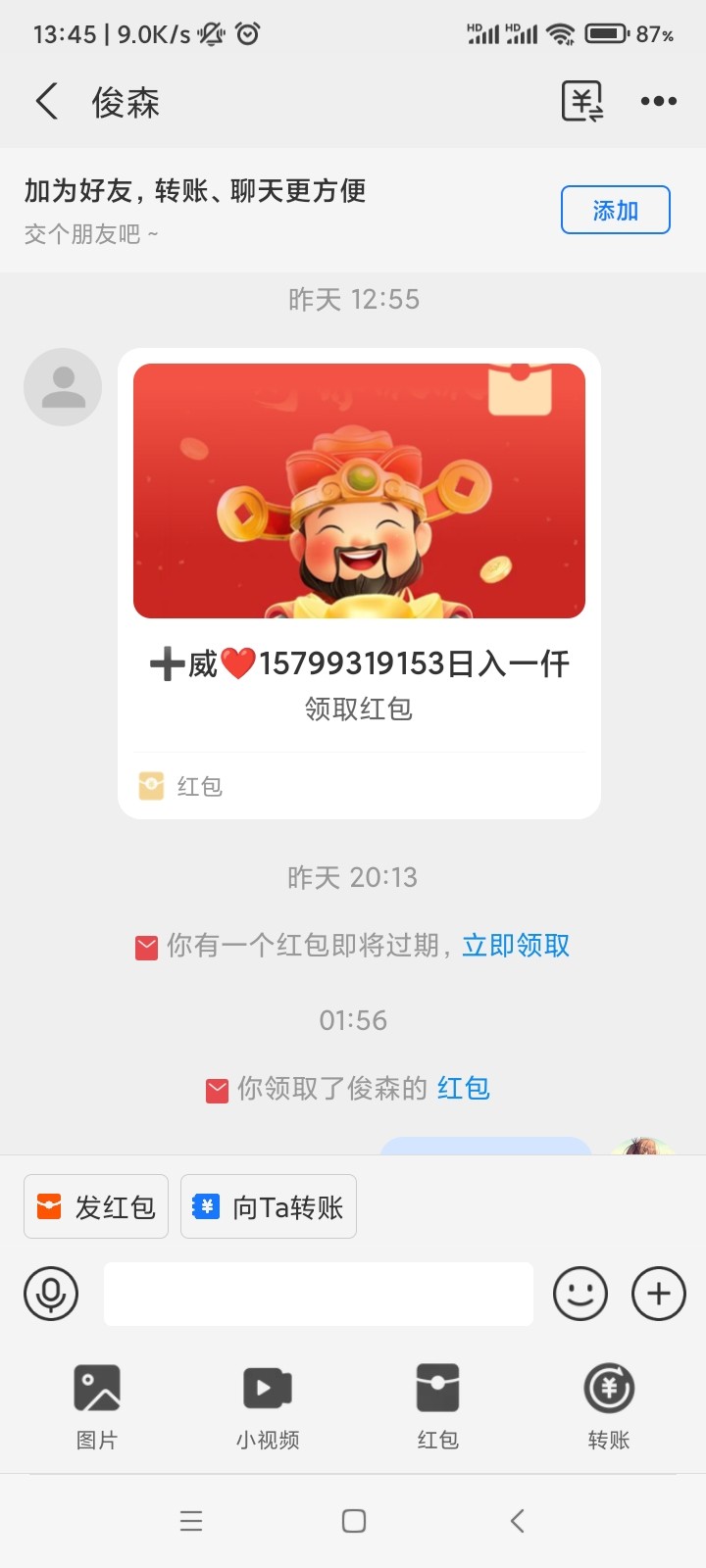Select 转账 in the attachment panel
This screenshot has width=706, height=1568.
[608, 1403]
